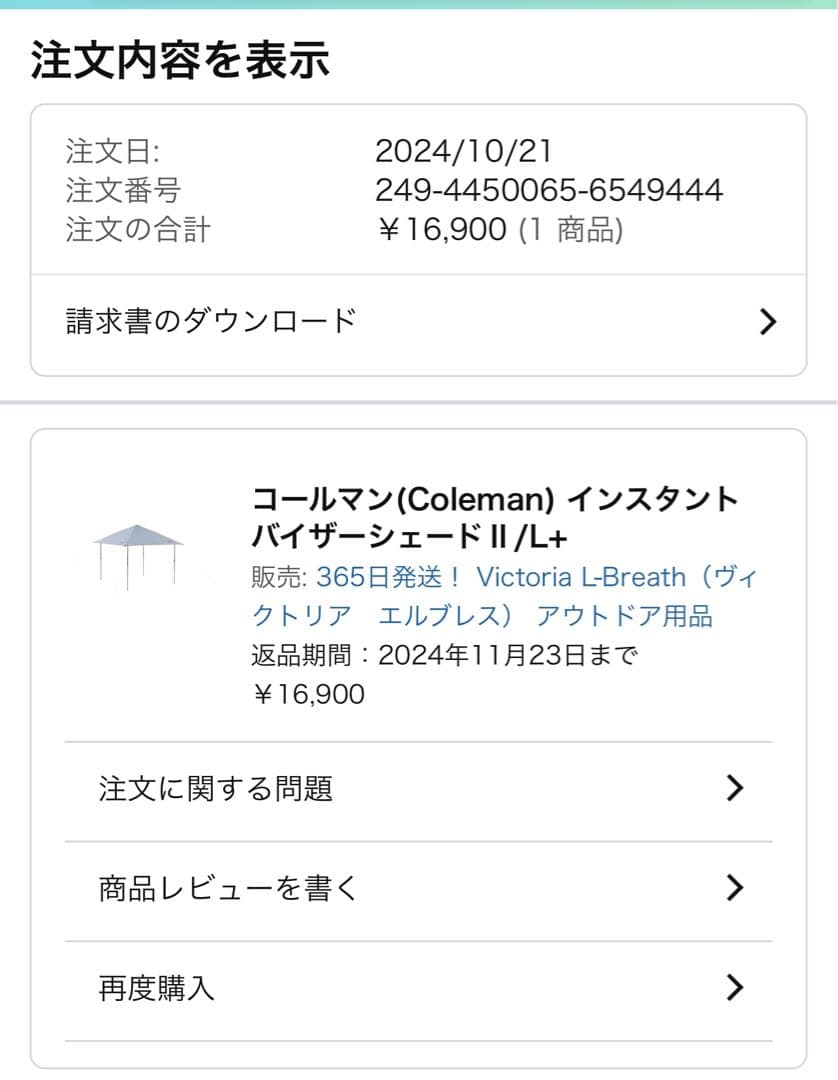Expand the 請求書のダウンロード chevron
838x1080 pixels.
(x=767, y=321)
